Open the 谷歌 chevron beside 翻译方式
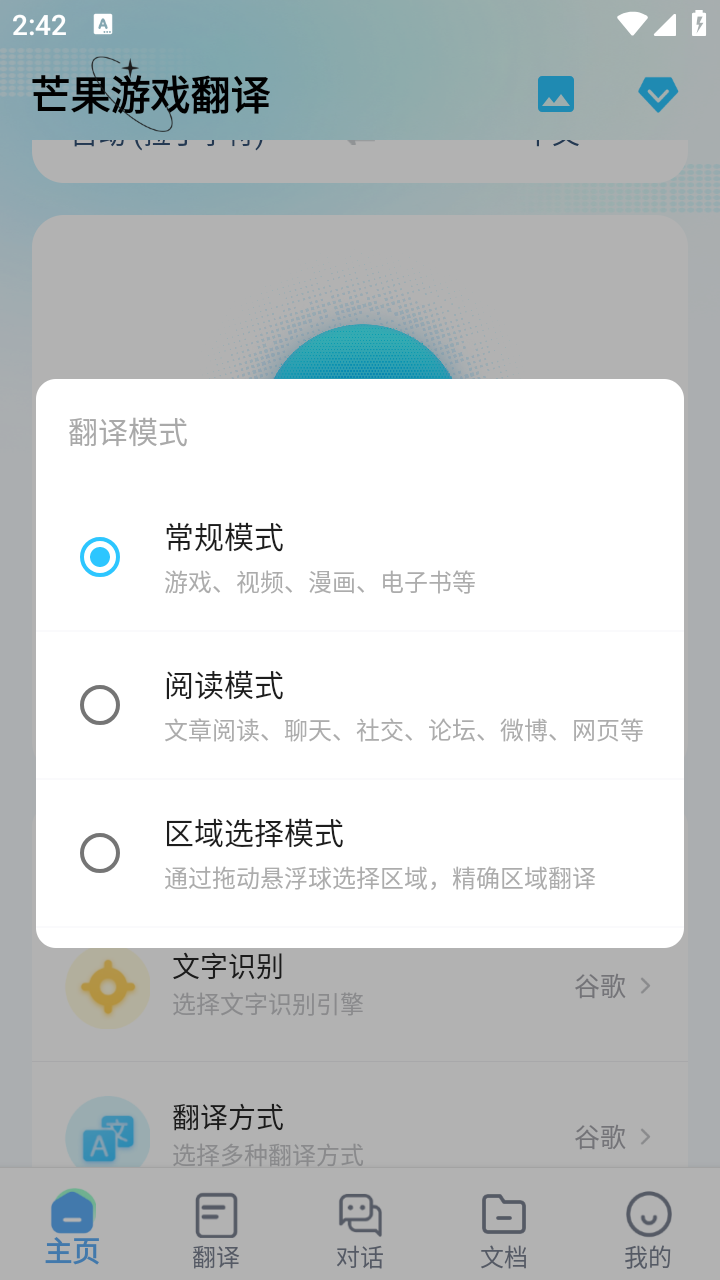Image resolution: width=720 pixels, height=1280 pixels. tap(645, 1137)
